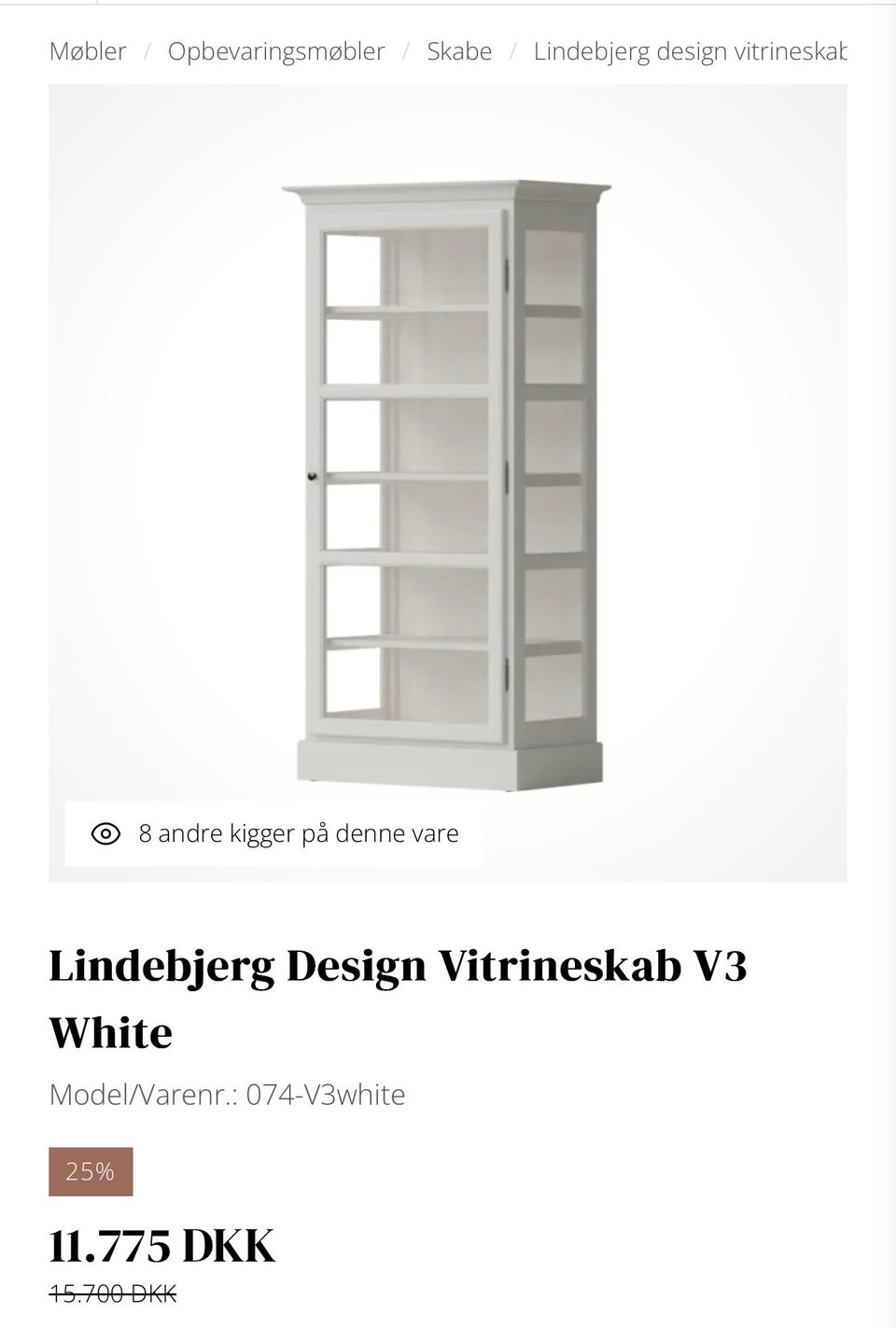896x1328 pixels.
Task: Click the viewers eye symbol next to the count
Action: tap(105, 832)
